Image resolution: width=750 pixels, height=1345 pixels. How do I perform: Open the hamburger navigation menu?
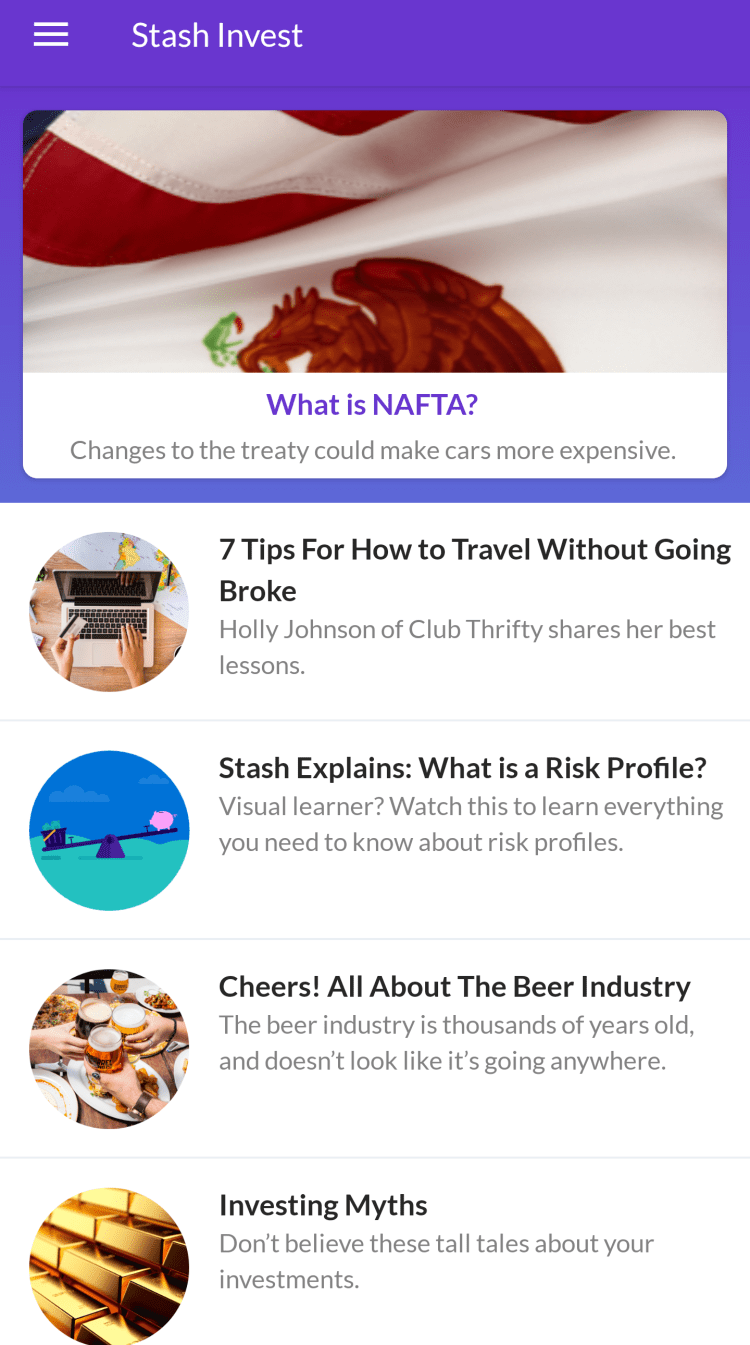tap(51, 36)
